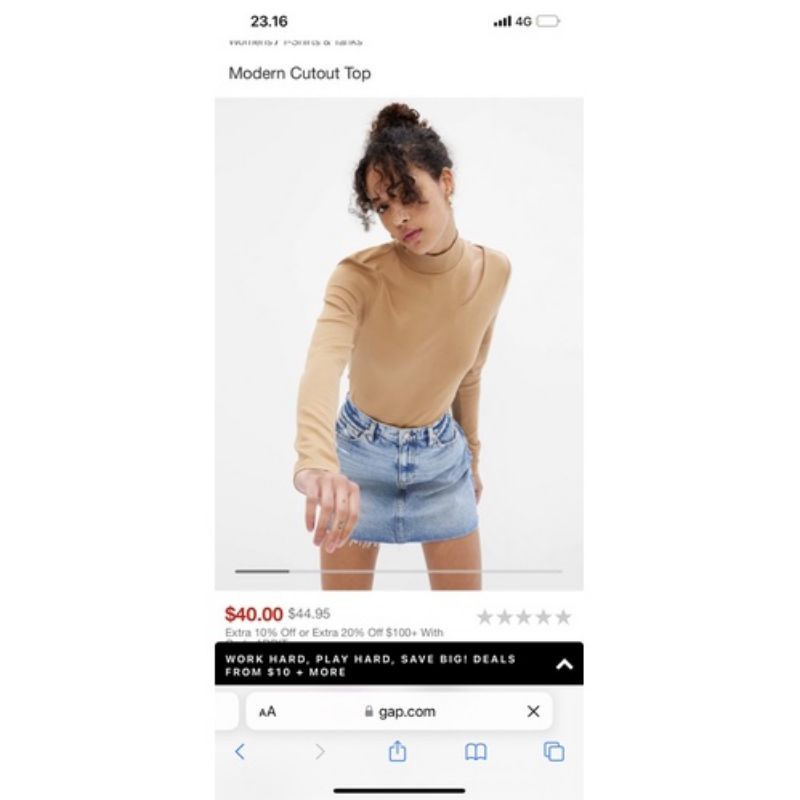
Task: Stop loading with the X button
Action: (x=533, y=711)
